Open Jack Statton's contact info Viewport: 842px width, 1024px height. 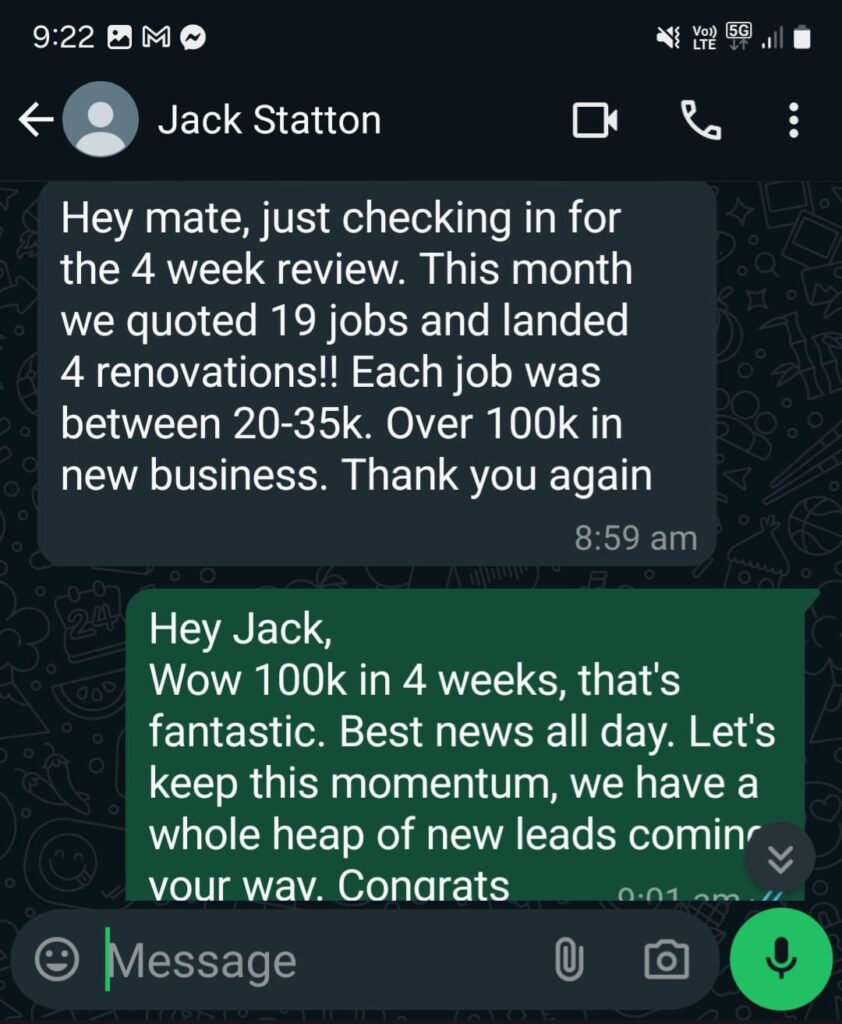click(269, 120)
